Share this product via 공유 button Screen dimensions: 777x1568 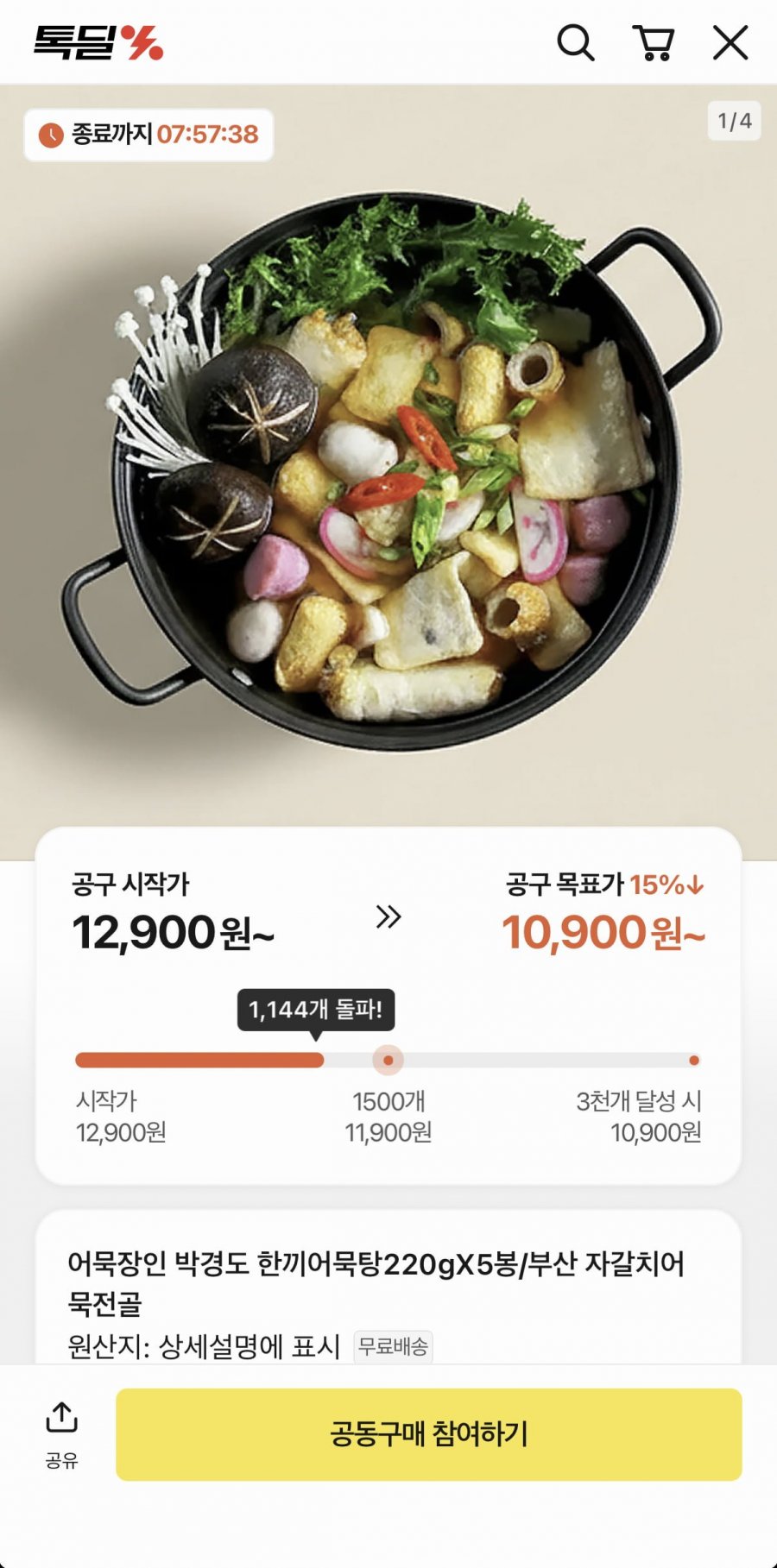[61, 1435]
